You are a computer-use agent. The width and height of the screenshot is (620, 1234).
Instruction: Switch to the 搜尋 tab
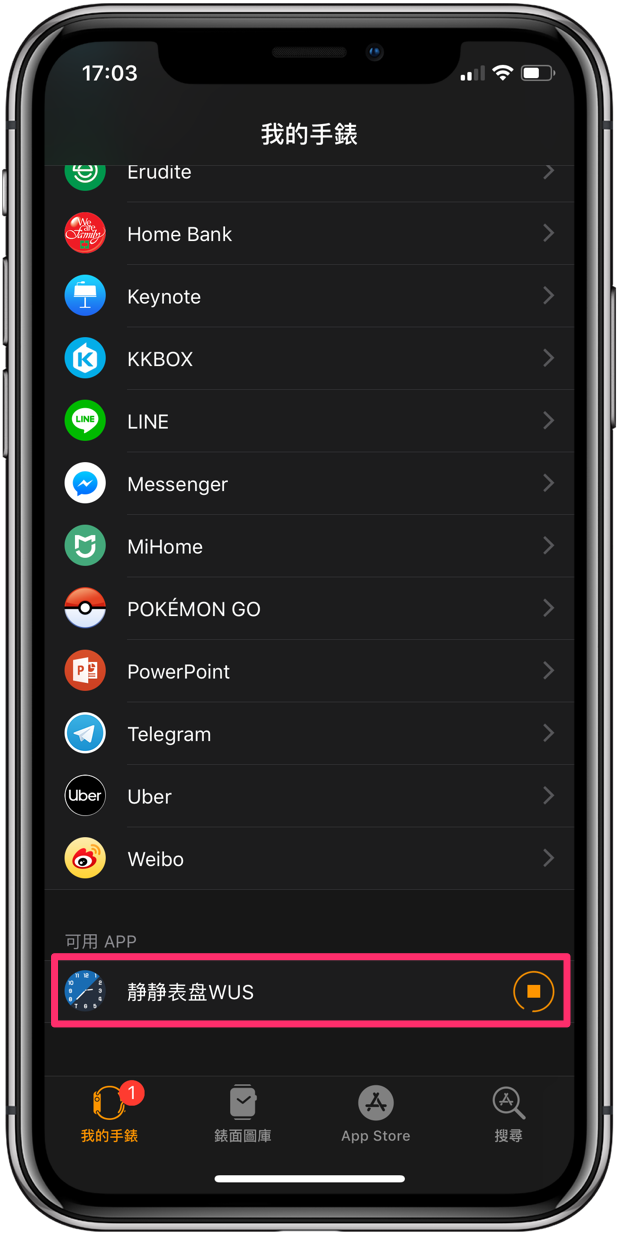(508, 1112)
